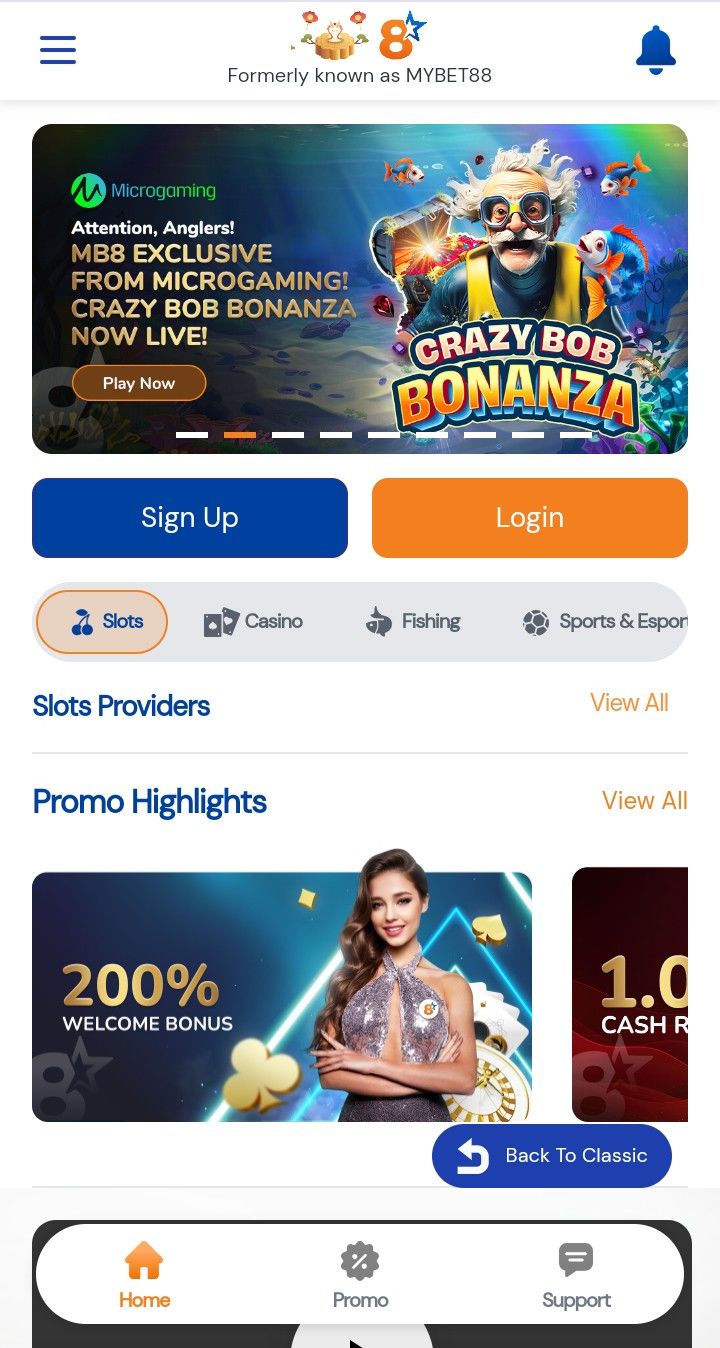Tap Back To Classic button
720x1348 pixels.
tap(551, 1156)
